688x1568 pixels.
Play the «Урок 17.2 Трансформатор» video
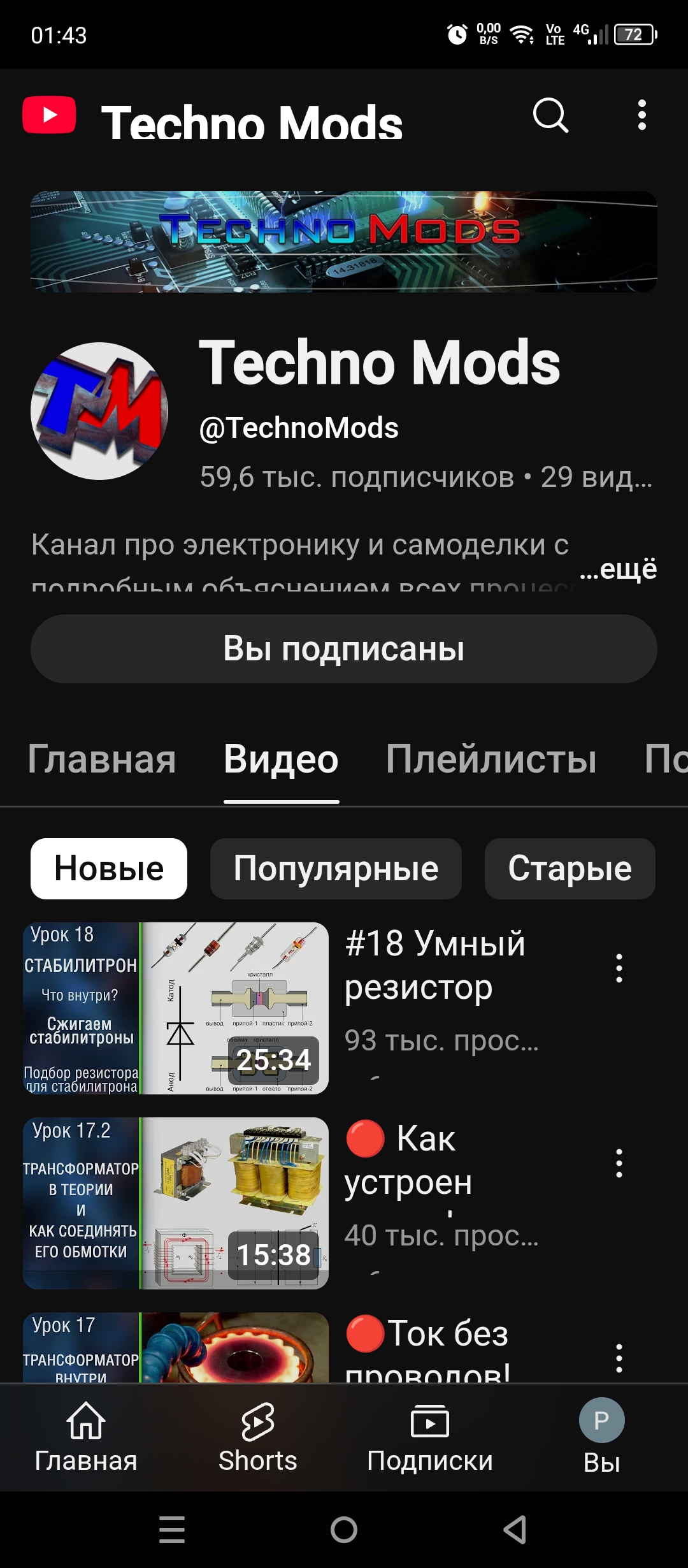click(x=176, y=1203)
